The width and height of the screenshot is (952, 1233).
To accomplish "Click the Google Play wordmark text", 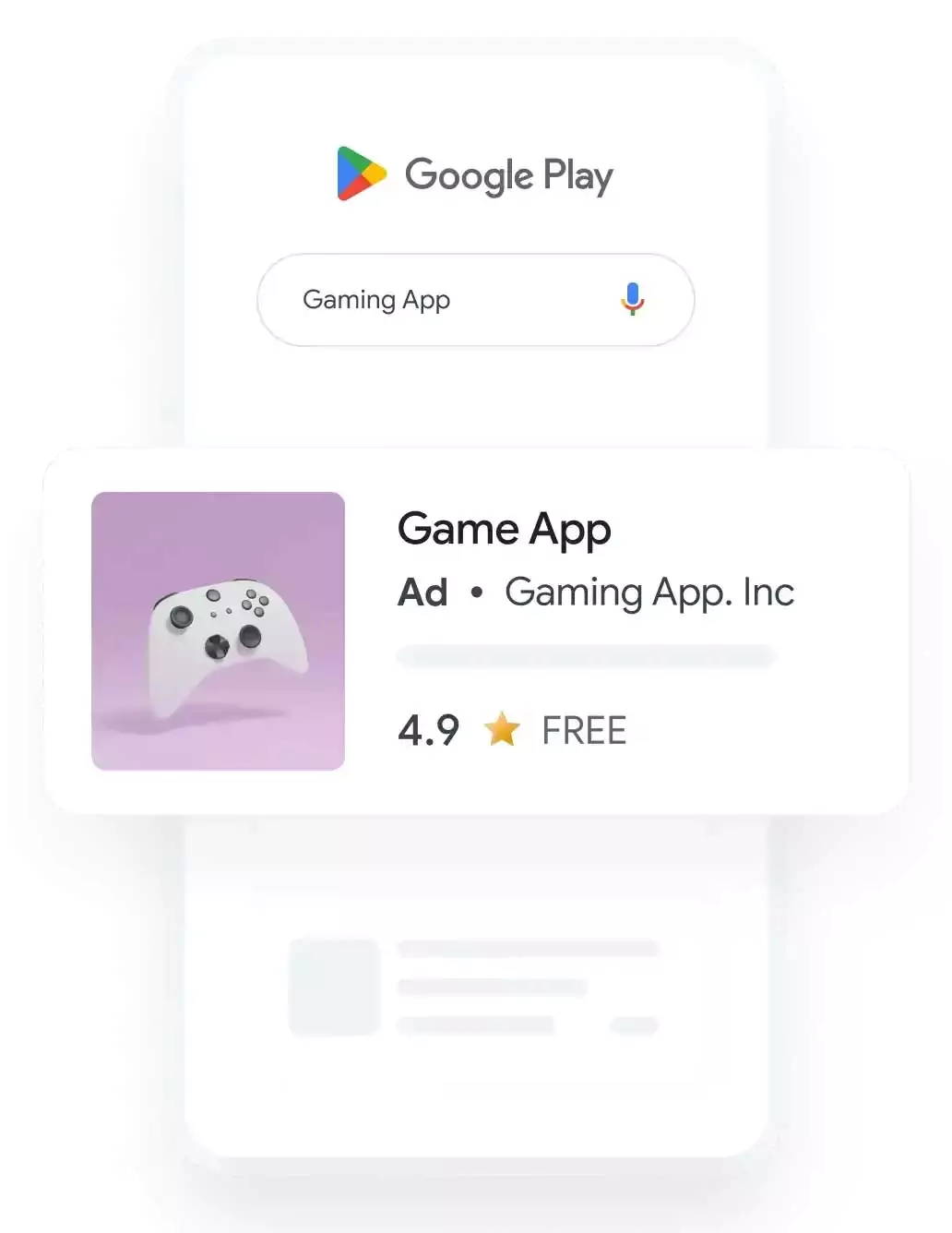I will (x=510, y=174).
